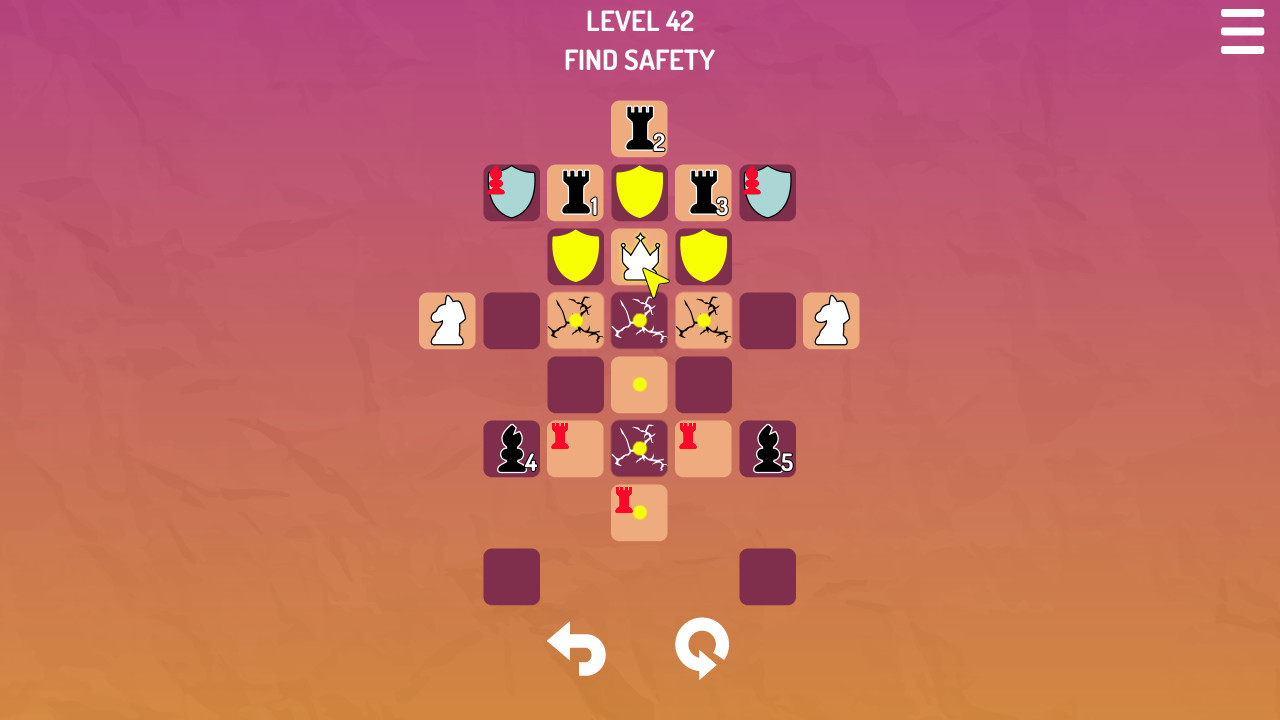The image size is (1280, 720).
Task: Undo the last move
Action: coord(577,648)
